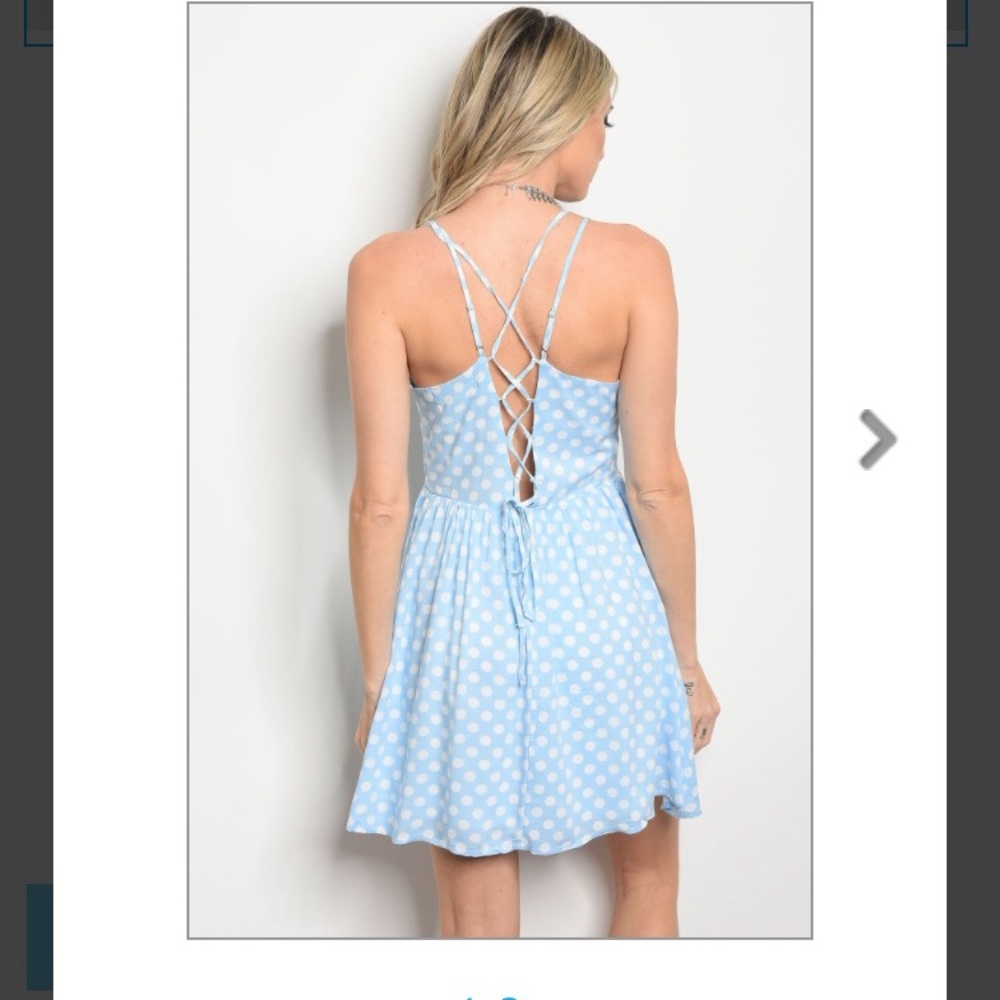Open the polka dot dress photo

pos(500,470)
